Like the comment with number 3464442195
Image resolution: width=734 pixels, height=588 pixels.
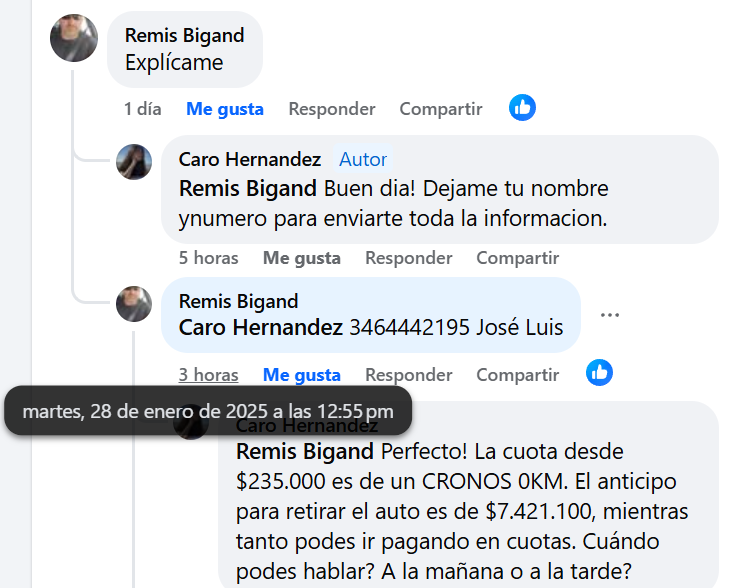[x=301, y=375]
